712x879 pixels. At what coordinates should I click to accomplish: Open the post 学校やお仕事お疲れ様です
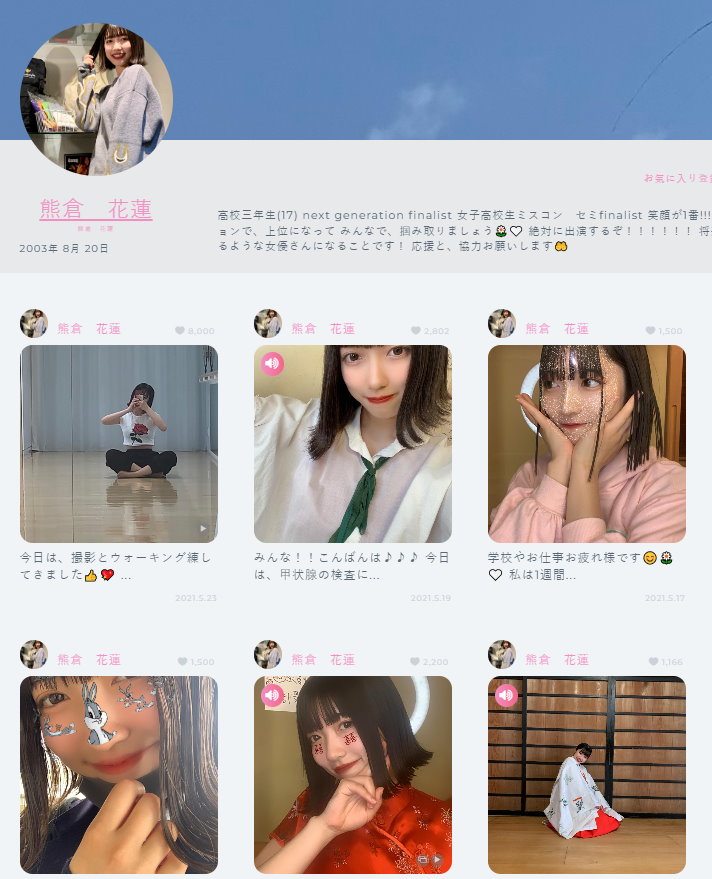pyautogui.click(x=587, y=444)
